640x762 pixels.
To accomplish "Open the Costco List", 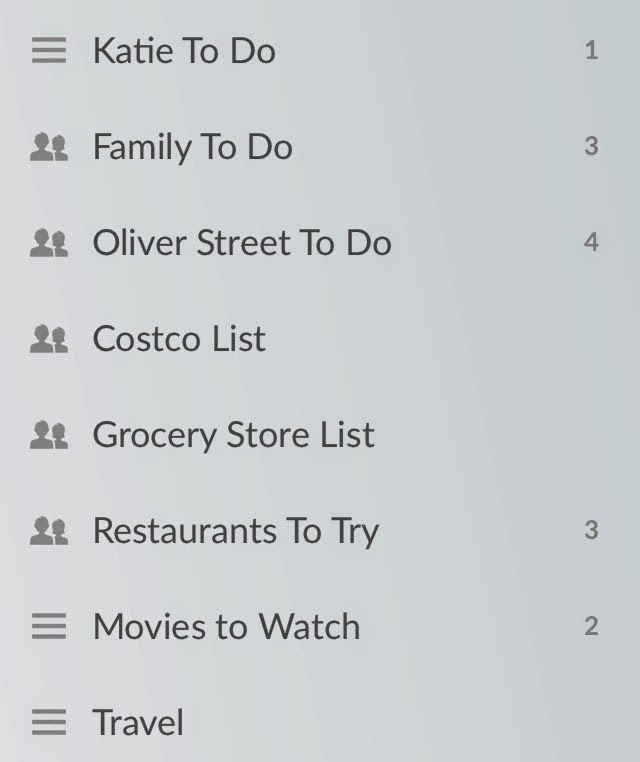I will coord(179,339).
